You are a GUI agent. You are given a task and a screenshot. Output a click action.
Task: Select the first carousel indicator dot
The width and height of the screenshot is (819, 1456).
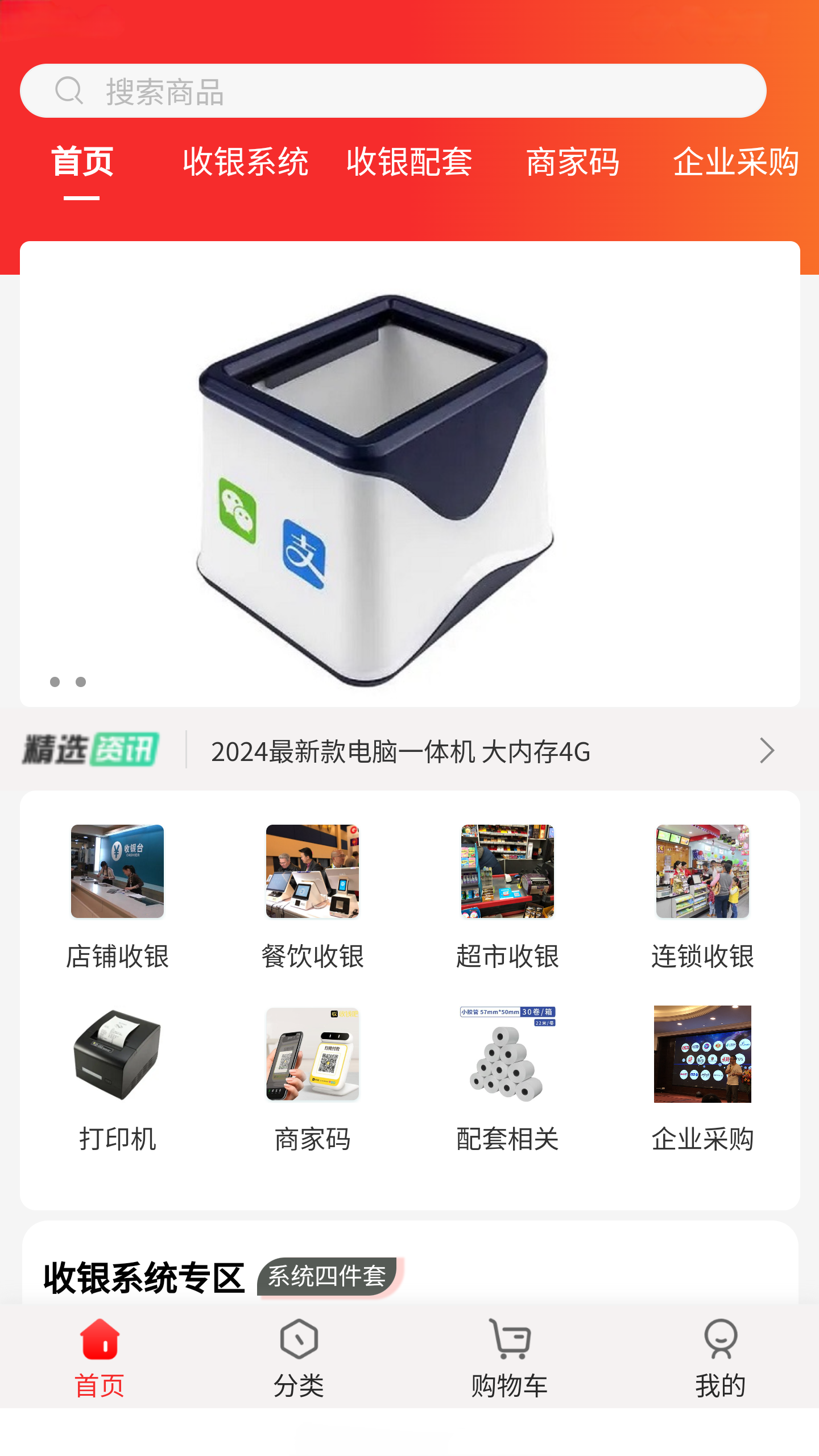[x=55, y=682]
